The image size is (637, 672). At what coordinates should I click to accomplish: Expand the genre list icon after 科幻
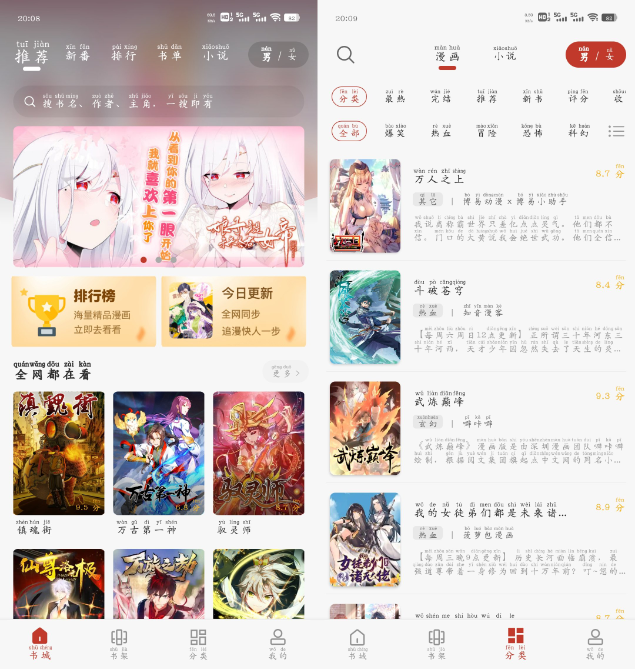click(x=616, y=131)
